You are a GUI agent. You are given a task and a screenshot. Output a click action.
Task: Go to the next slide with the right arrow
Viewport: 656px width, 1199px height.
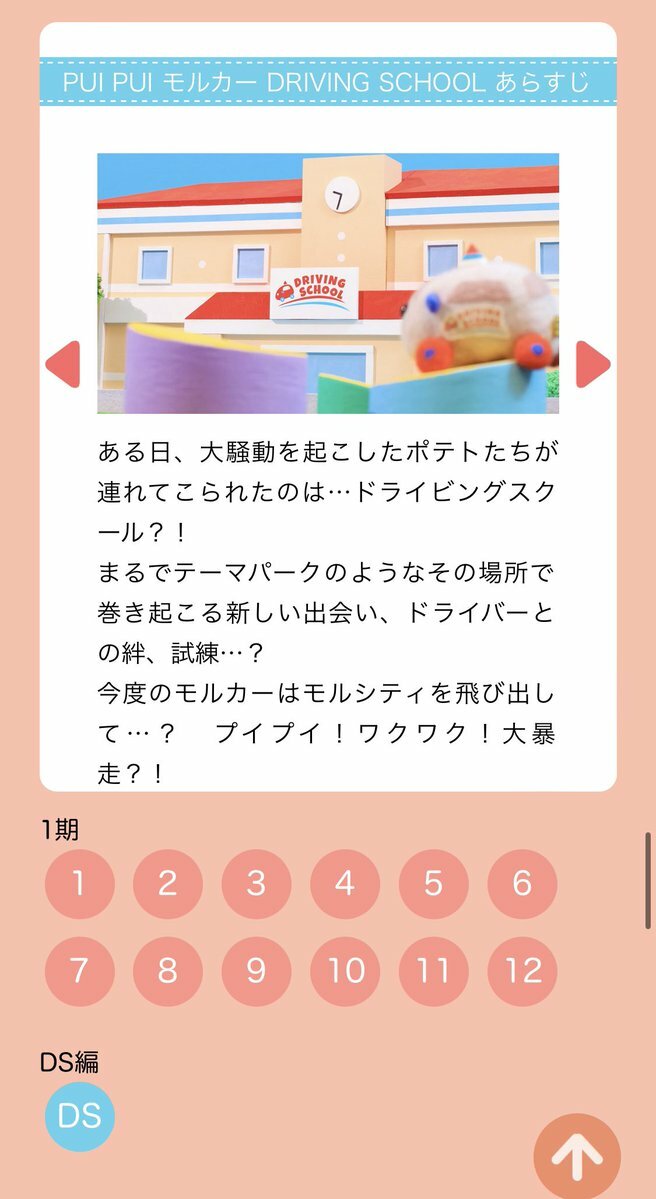click(x=592, y=364)
